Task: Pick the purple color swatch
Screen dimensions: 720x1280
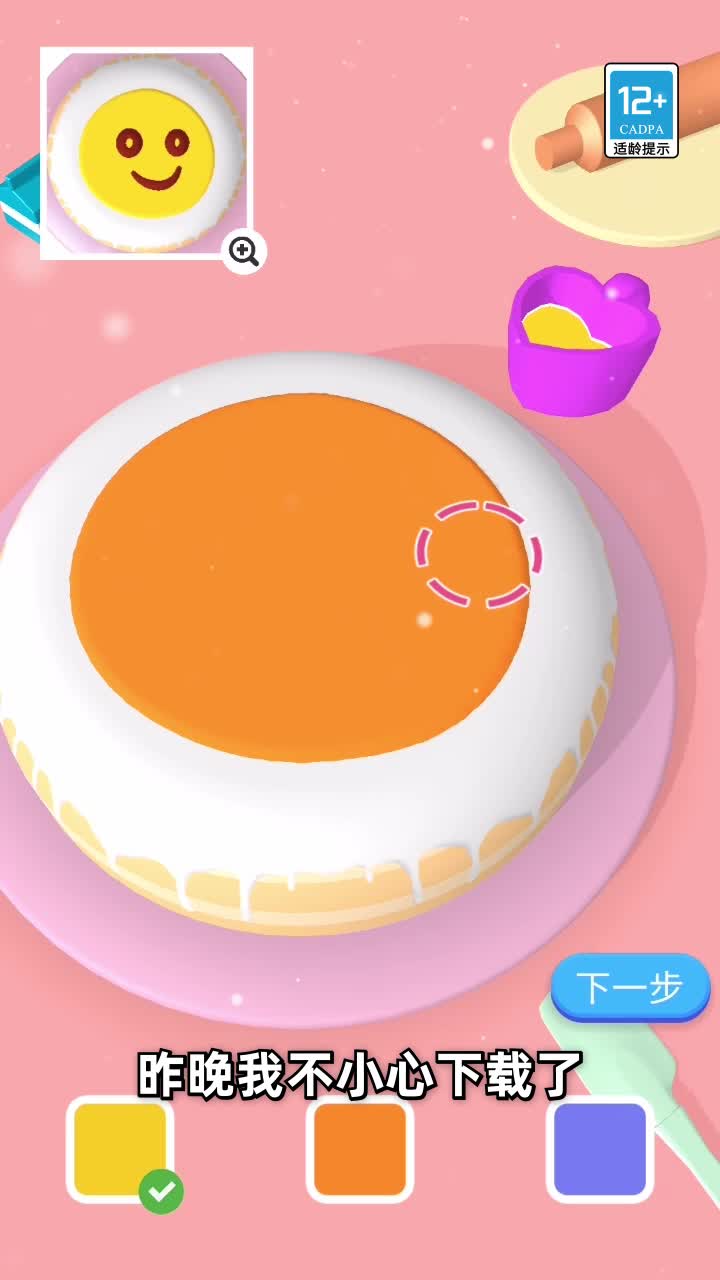Action: point(600,1148)
